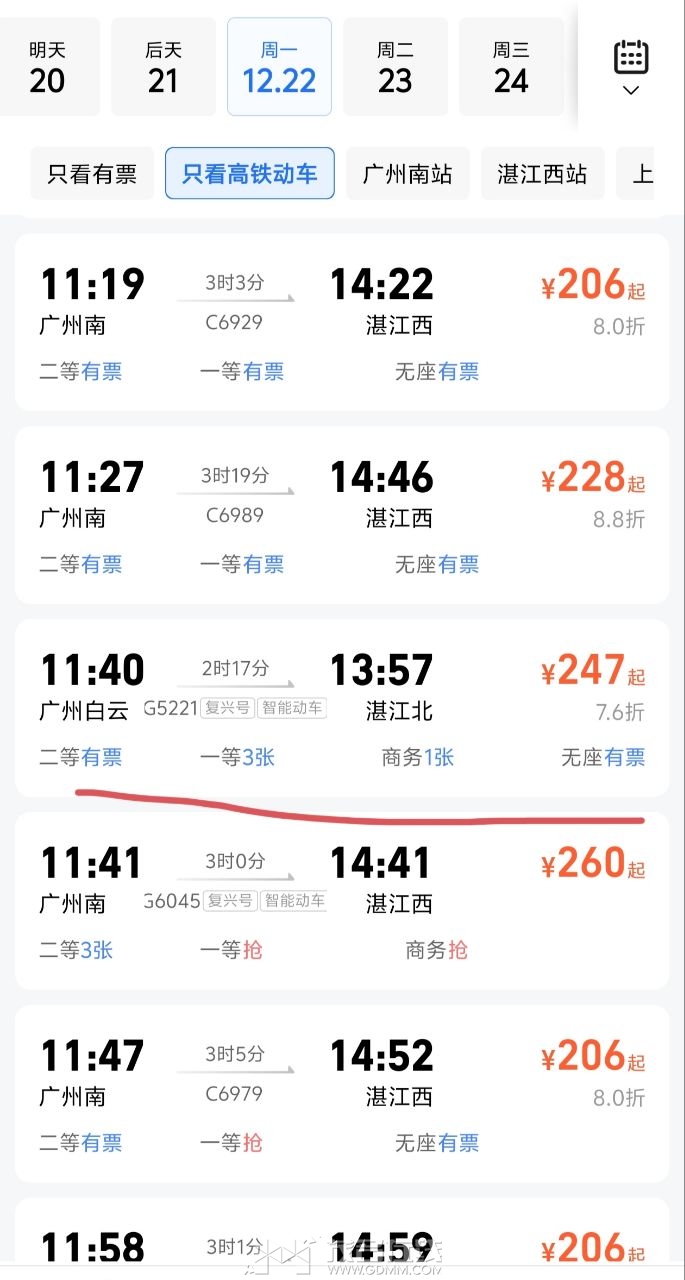685x1280 pixels.
Task: Switch to Tuesday the 23rd
Action: pos(395,67)
